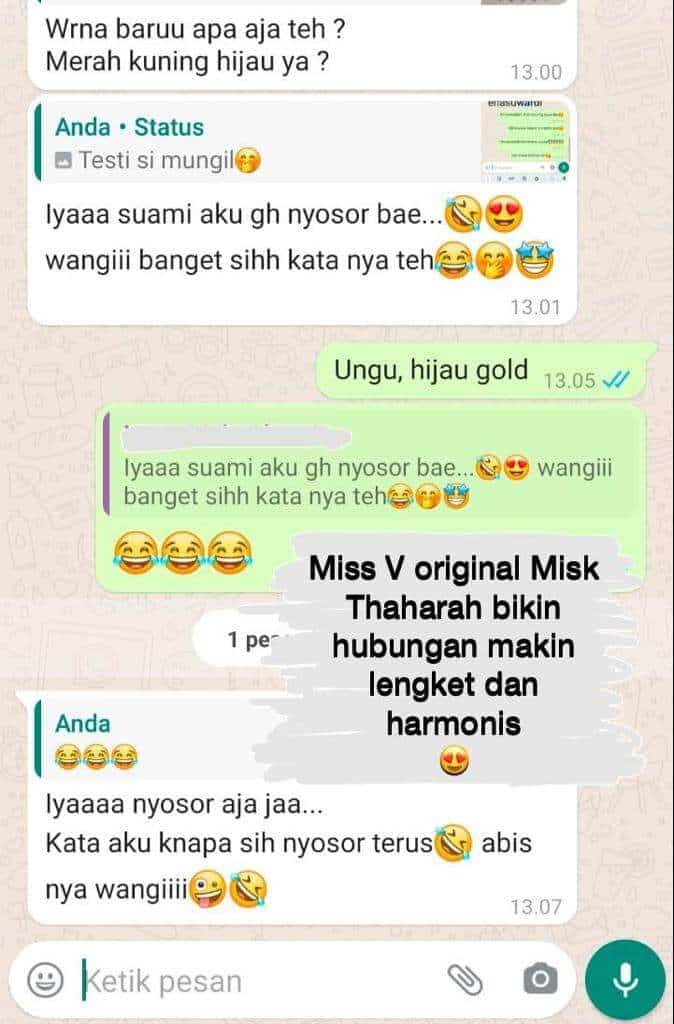674x1024 pixels.
Task: Tap the Ketik pesan message field
Action: [x=250, y=980]
